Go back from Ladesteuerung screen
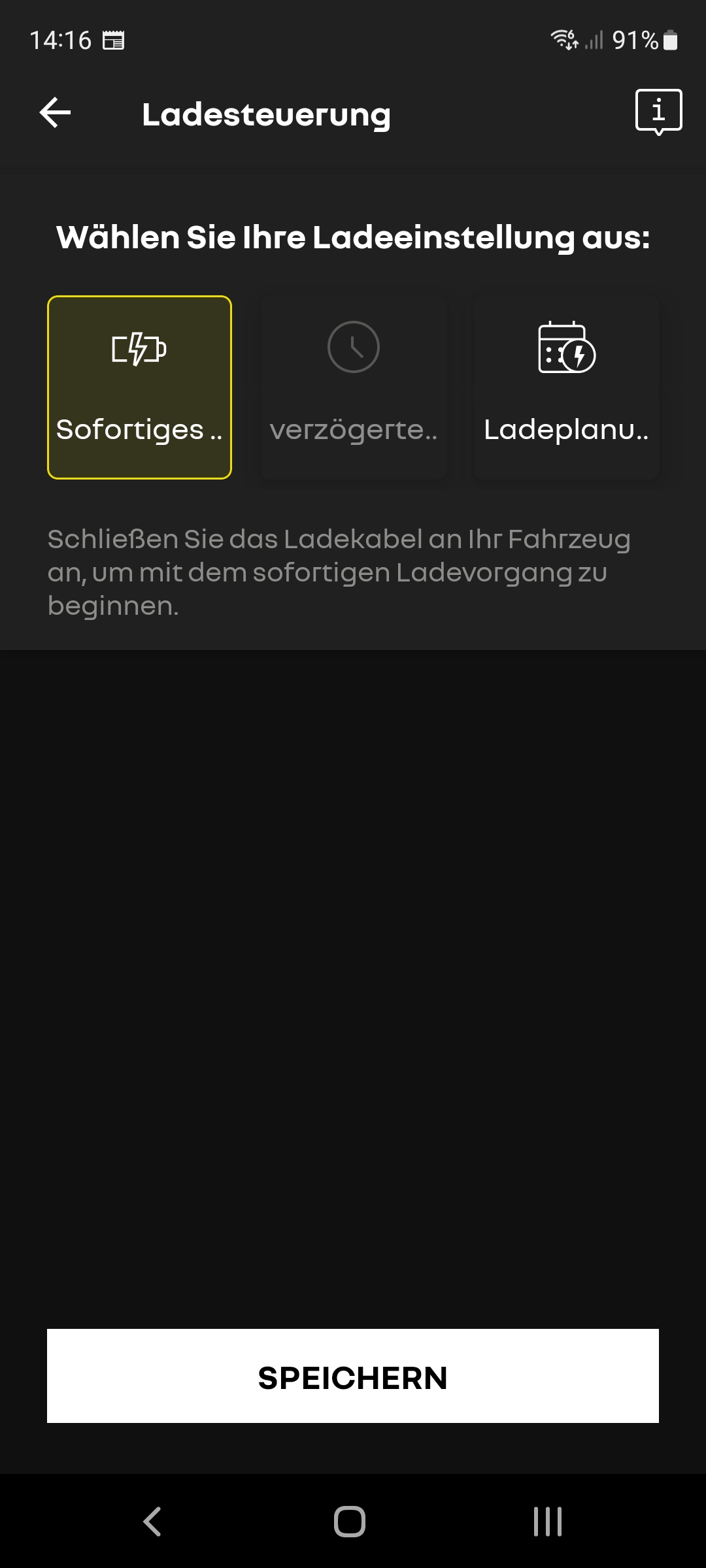This screenshot has width=706, height=1568. click(56, 113)
